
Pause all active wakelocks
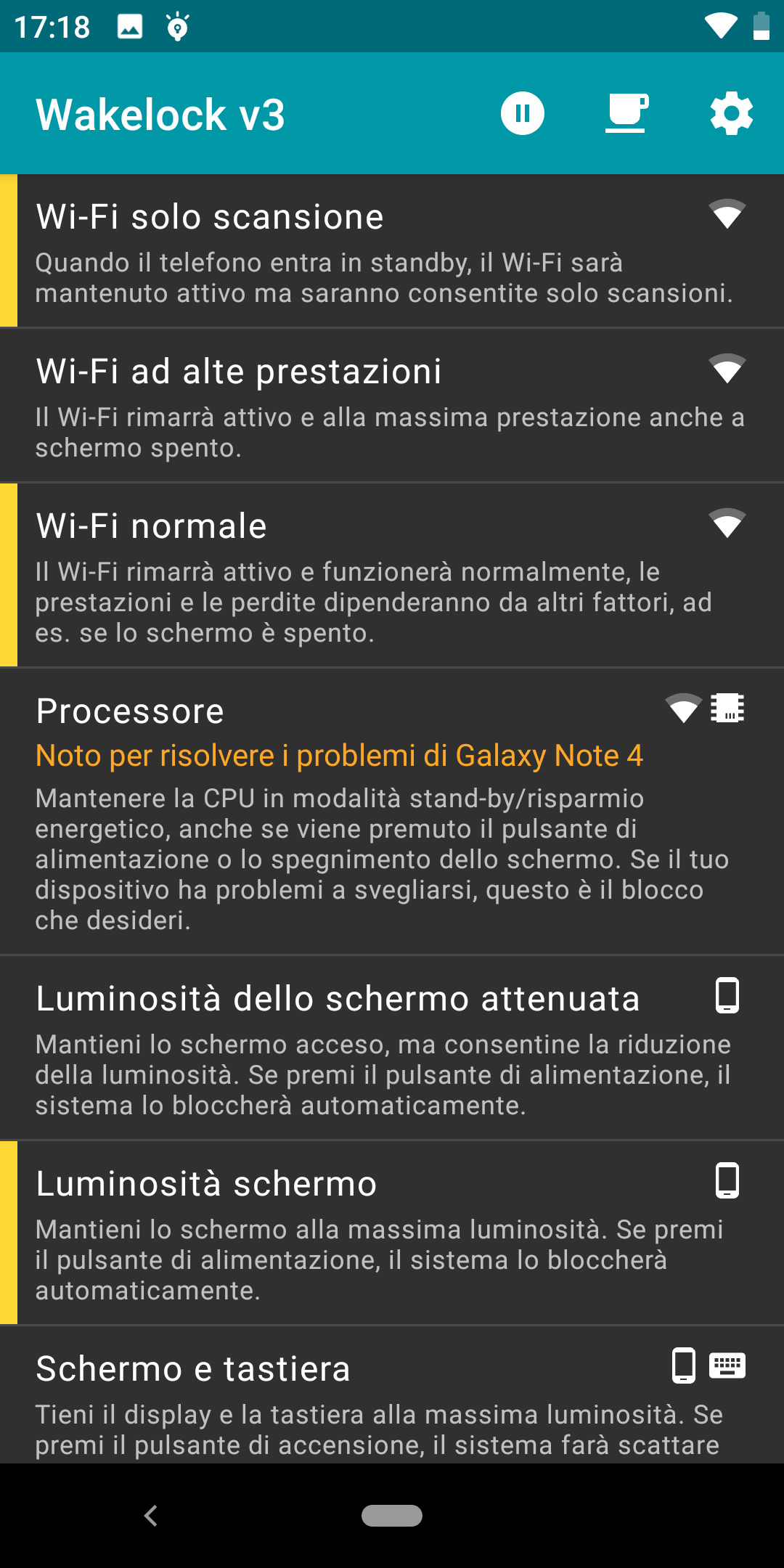pyautogui.click(x=522, y=113)
